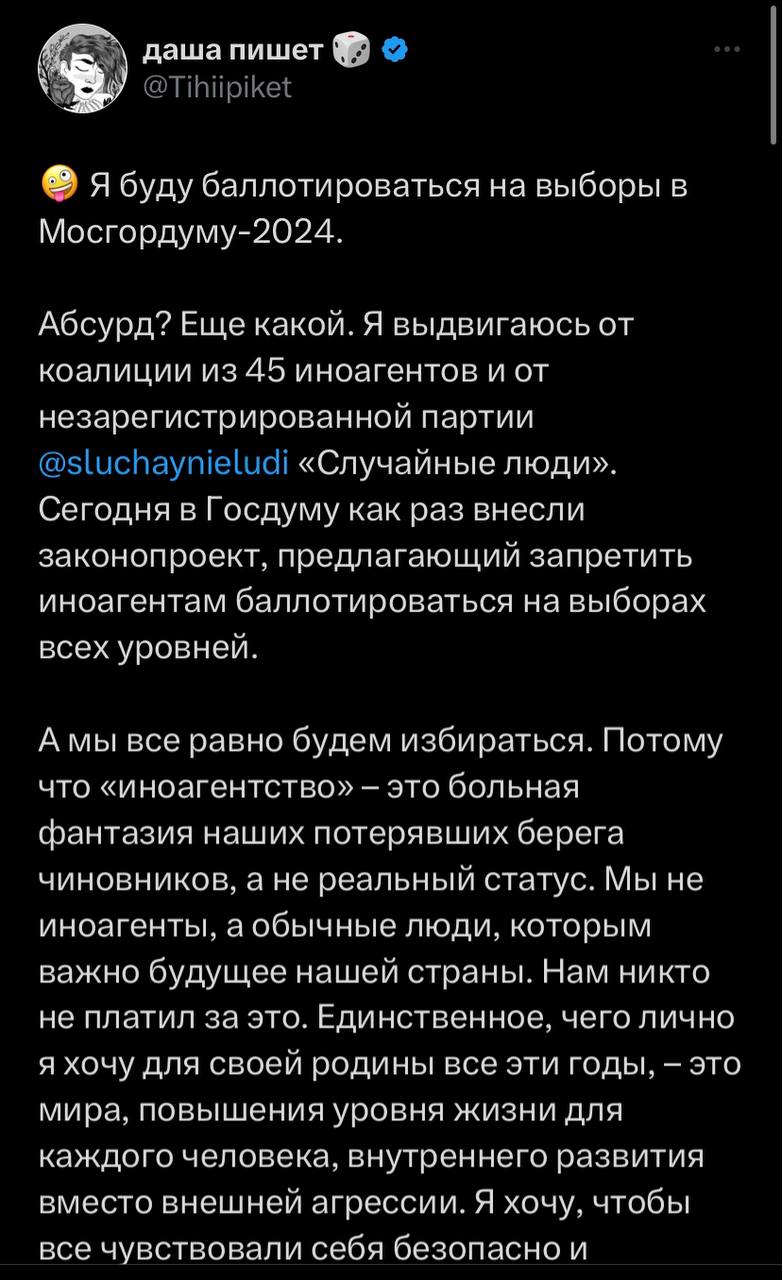Open даша пишет's profile avatar

click(x=83, y=69)
